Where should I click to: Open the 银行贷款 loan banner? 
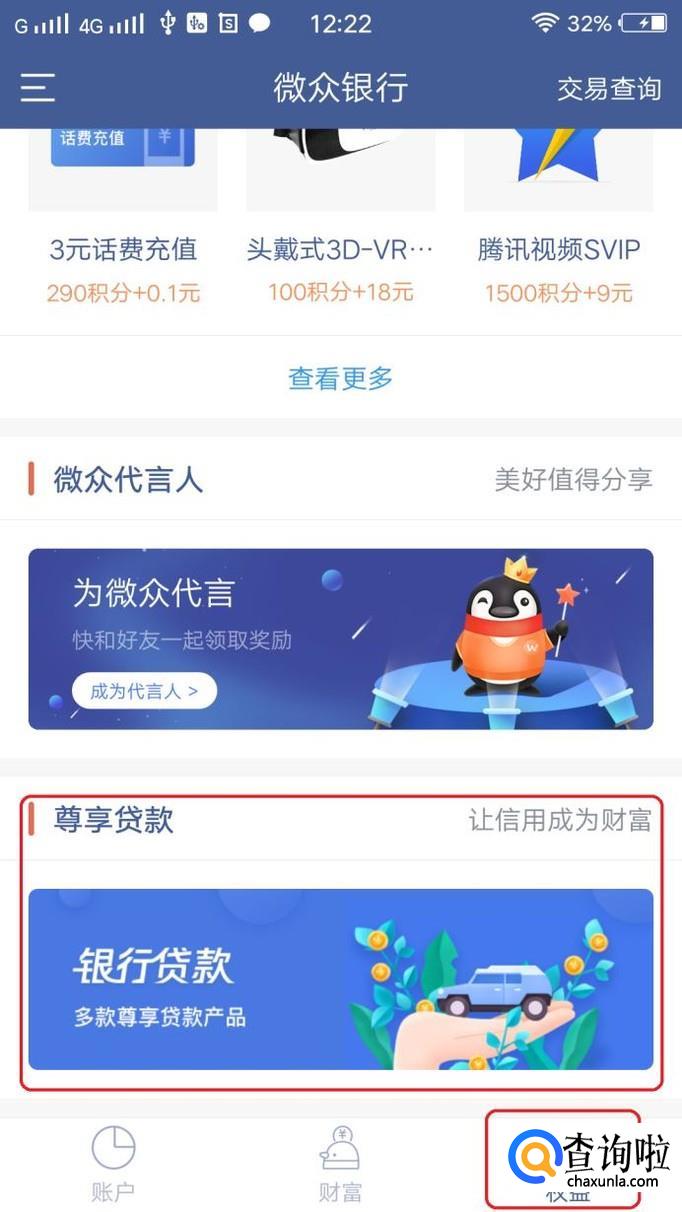340,979
